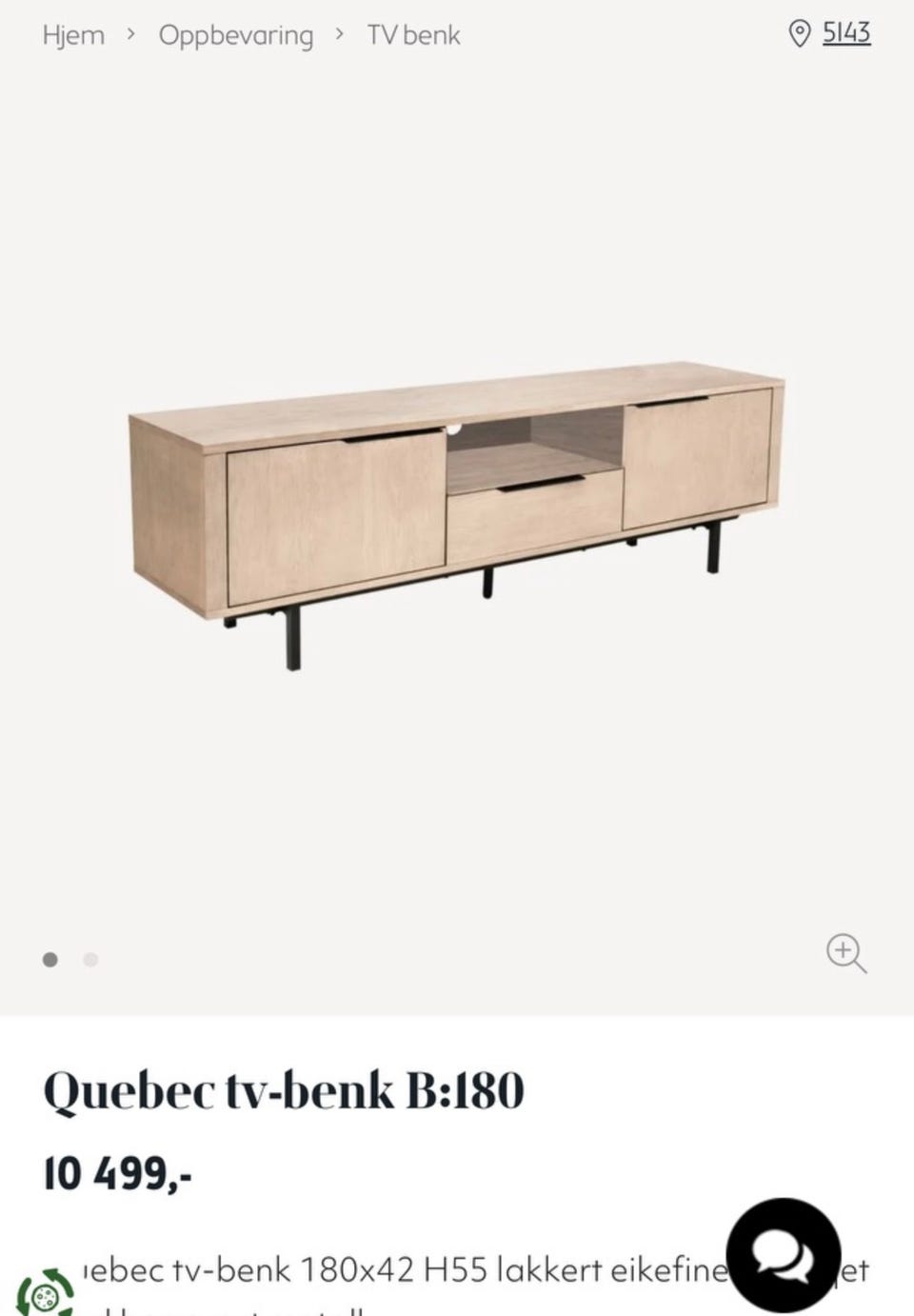Screen dimensions: 914x1316
Task: Open store 5143 link
Action: (x=845, y=33)
